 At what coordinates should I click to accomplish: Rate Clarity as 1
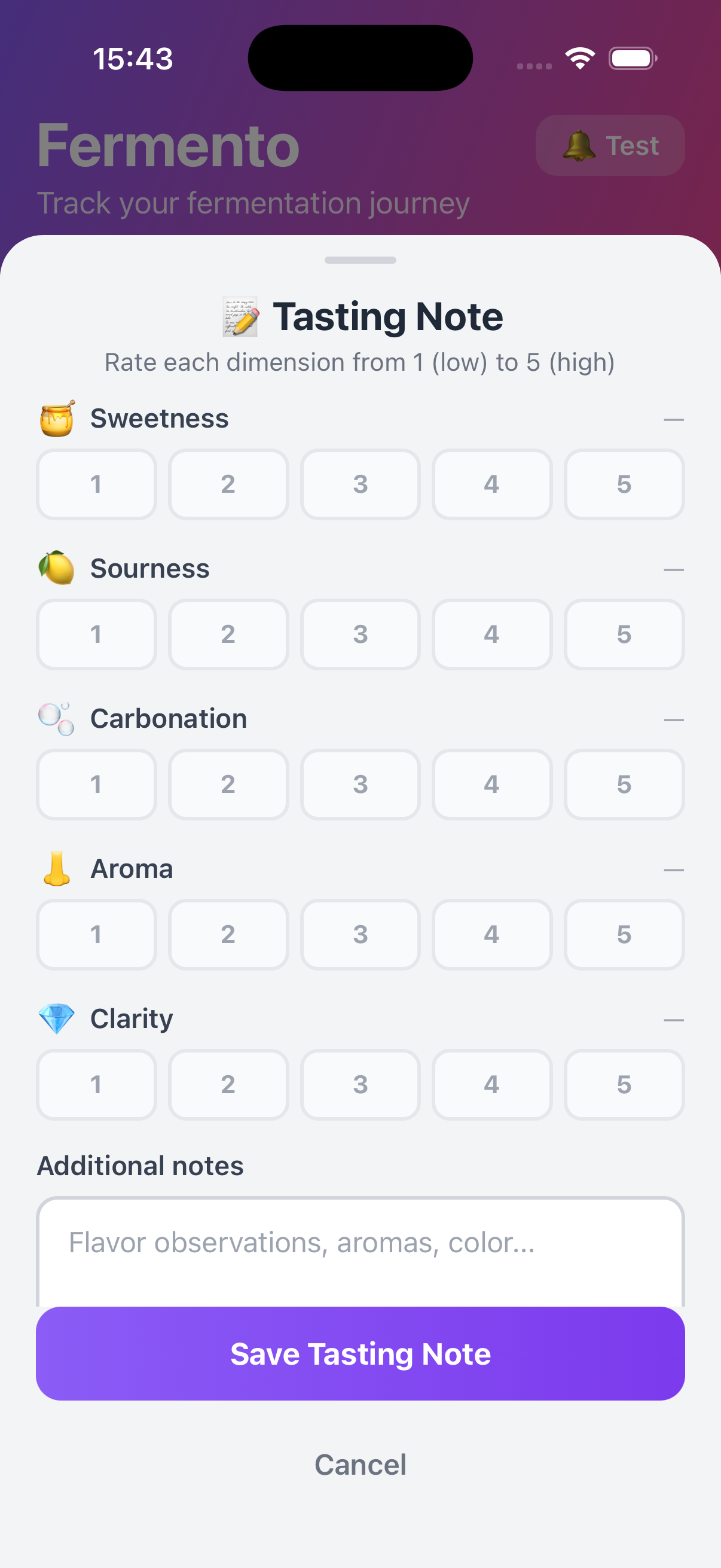[96, 1085]
